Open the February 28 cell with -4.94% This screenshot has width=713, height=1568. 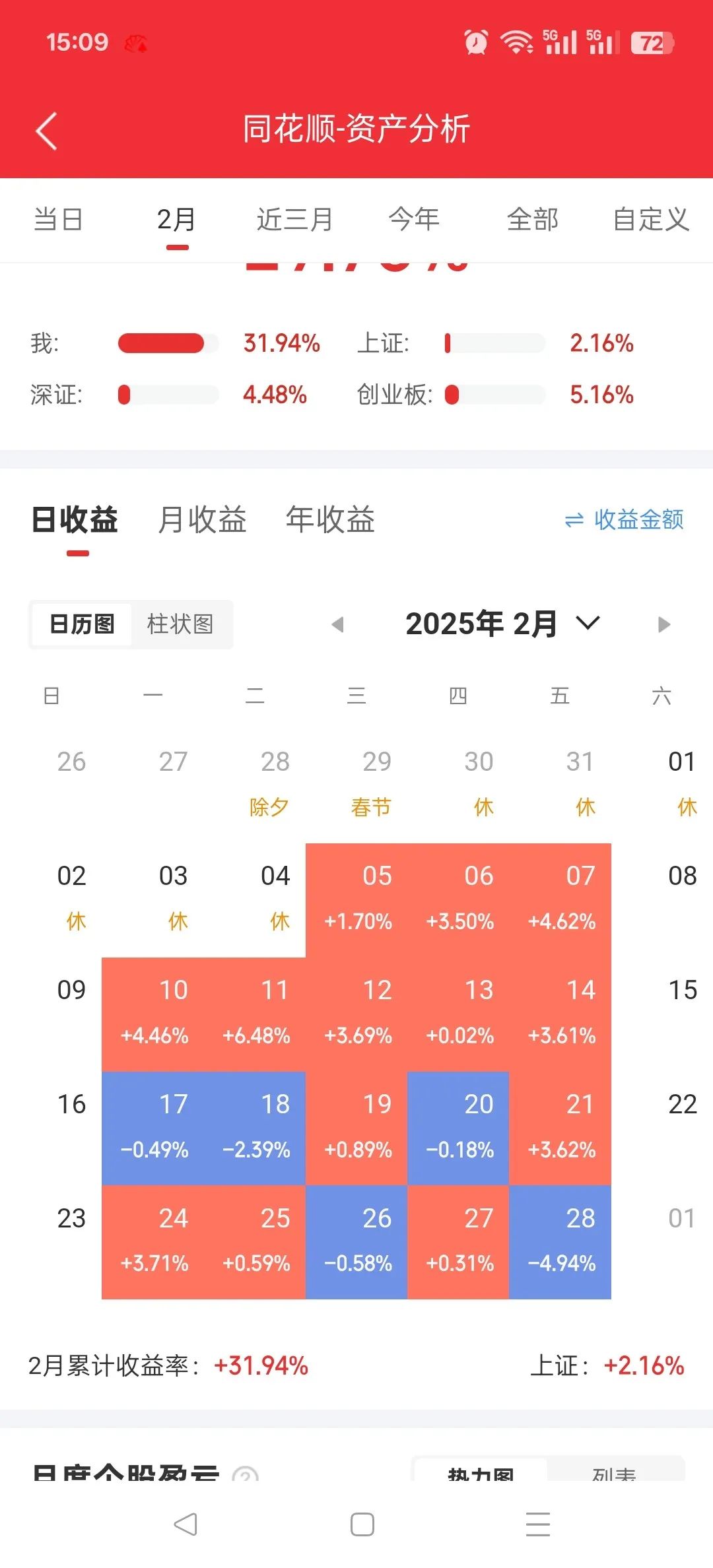pos(560,1242)
